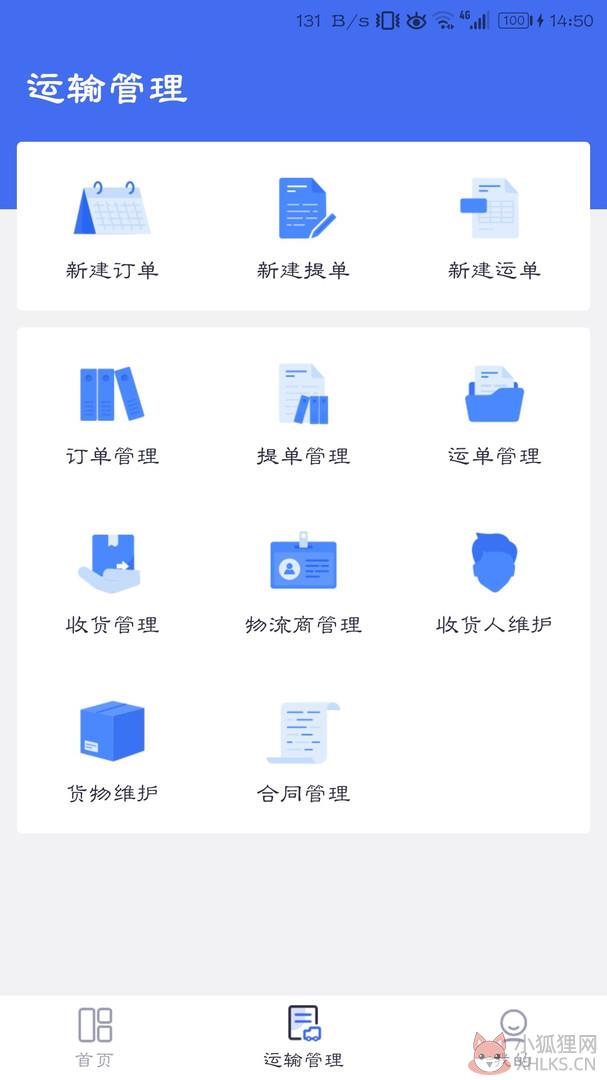Screen dimensions: 607x1080
Task: Open 货物维护 goods maintenance
Action: 112,753
